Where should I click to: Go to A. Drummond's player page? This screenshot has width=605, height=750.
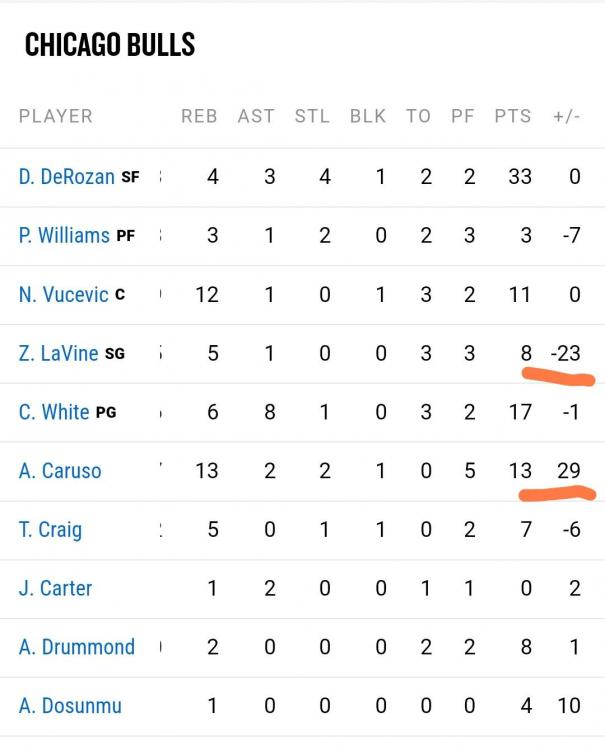76,647
